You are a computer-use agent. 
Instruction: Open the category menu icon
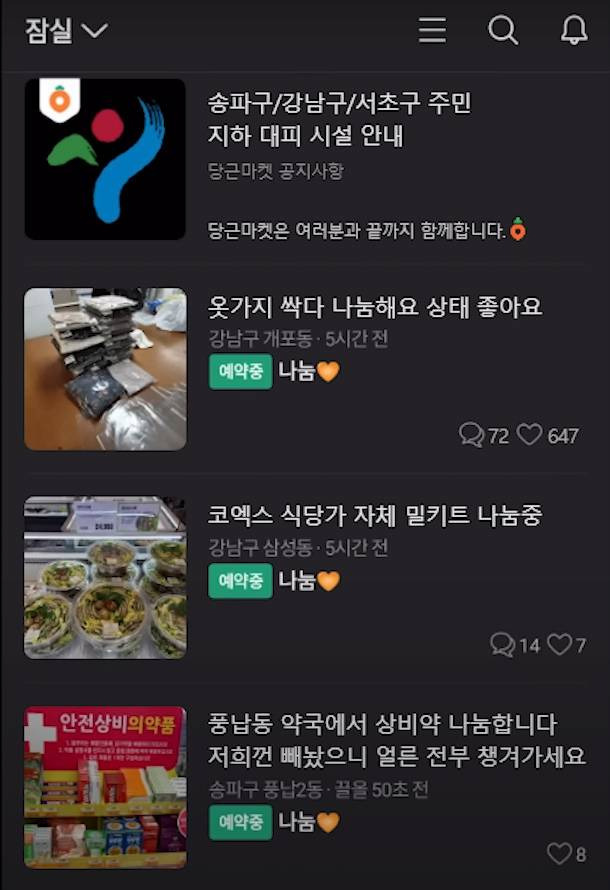432,31
